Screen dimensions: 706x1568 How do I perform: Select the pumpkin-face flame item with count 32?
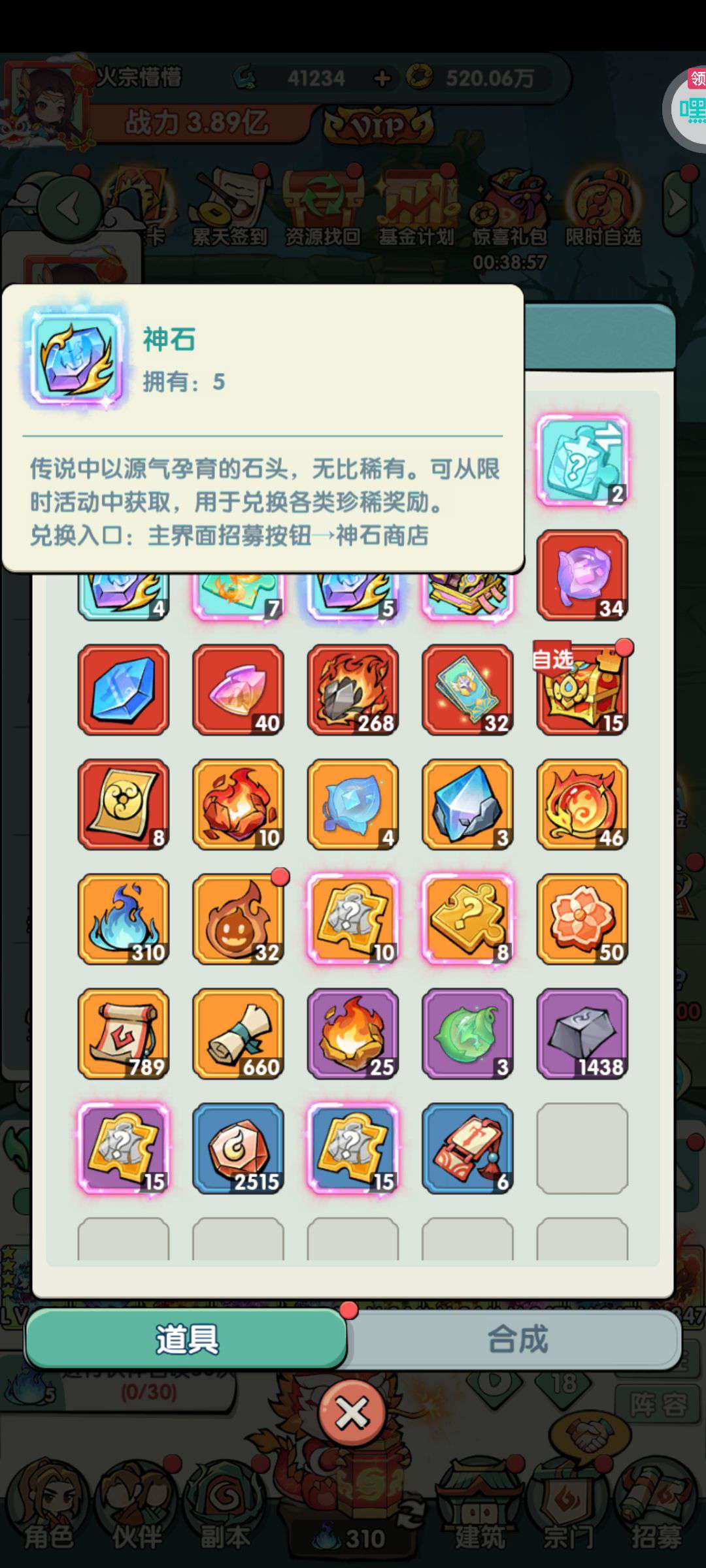[x=238, y=919]
